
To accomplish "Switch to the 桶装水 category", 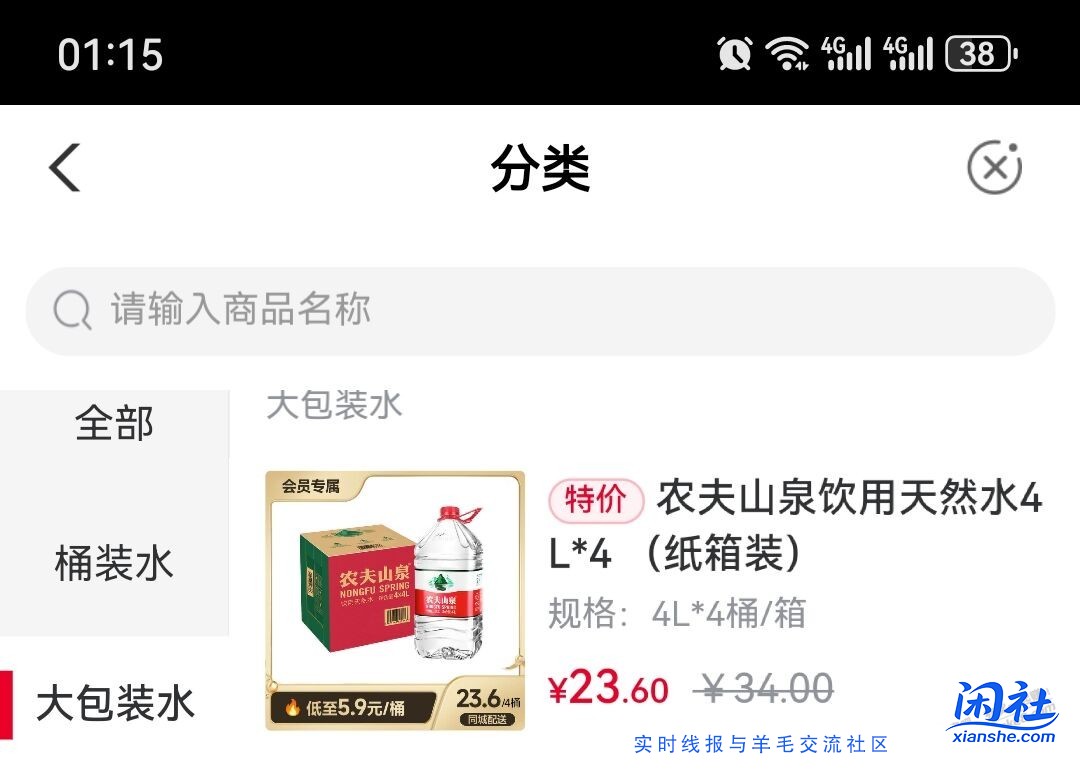I will (x=114, y=565).
